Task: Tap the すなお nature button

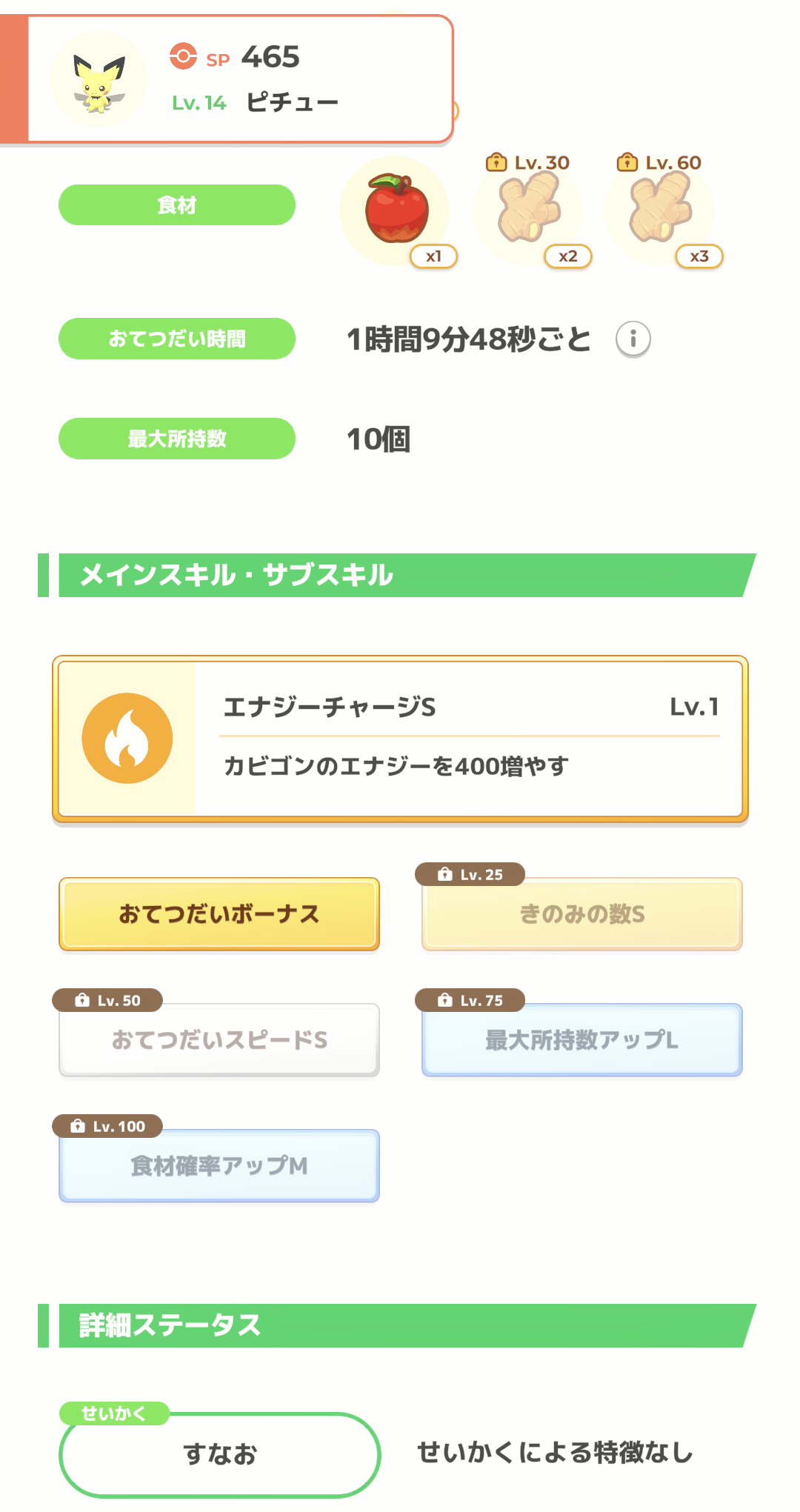Action: pos(220,1454)
